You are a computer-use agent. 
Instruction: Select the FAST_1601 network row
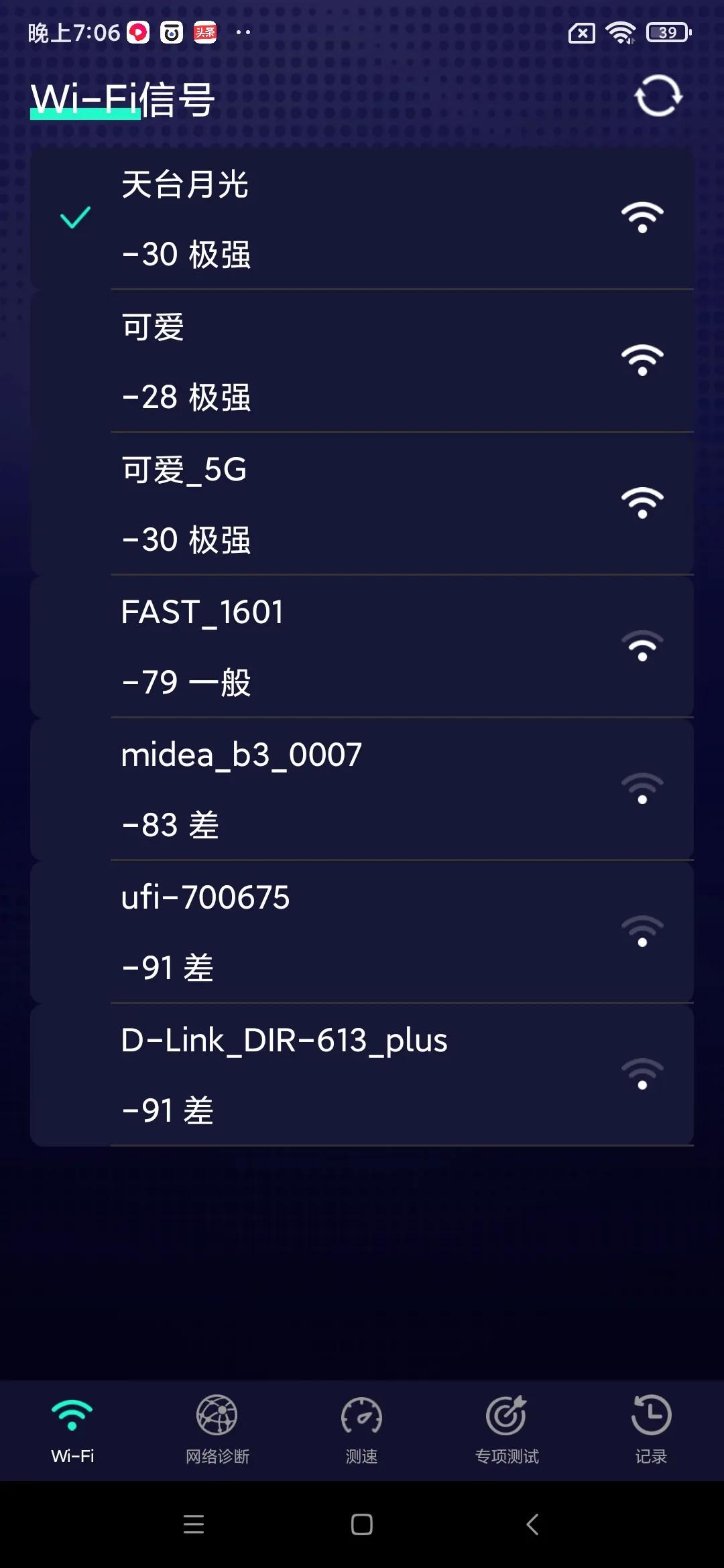pos(362,645)
